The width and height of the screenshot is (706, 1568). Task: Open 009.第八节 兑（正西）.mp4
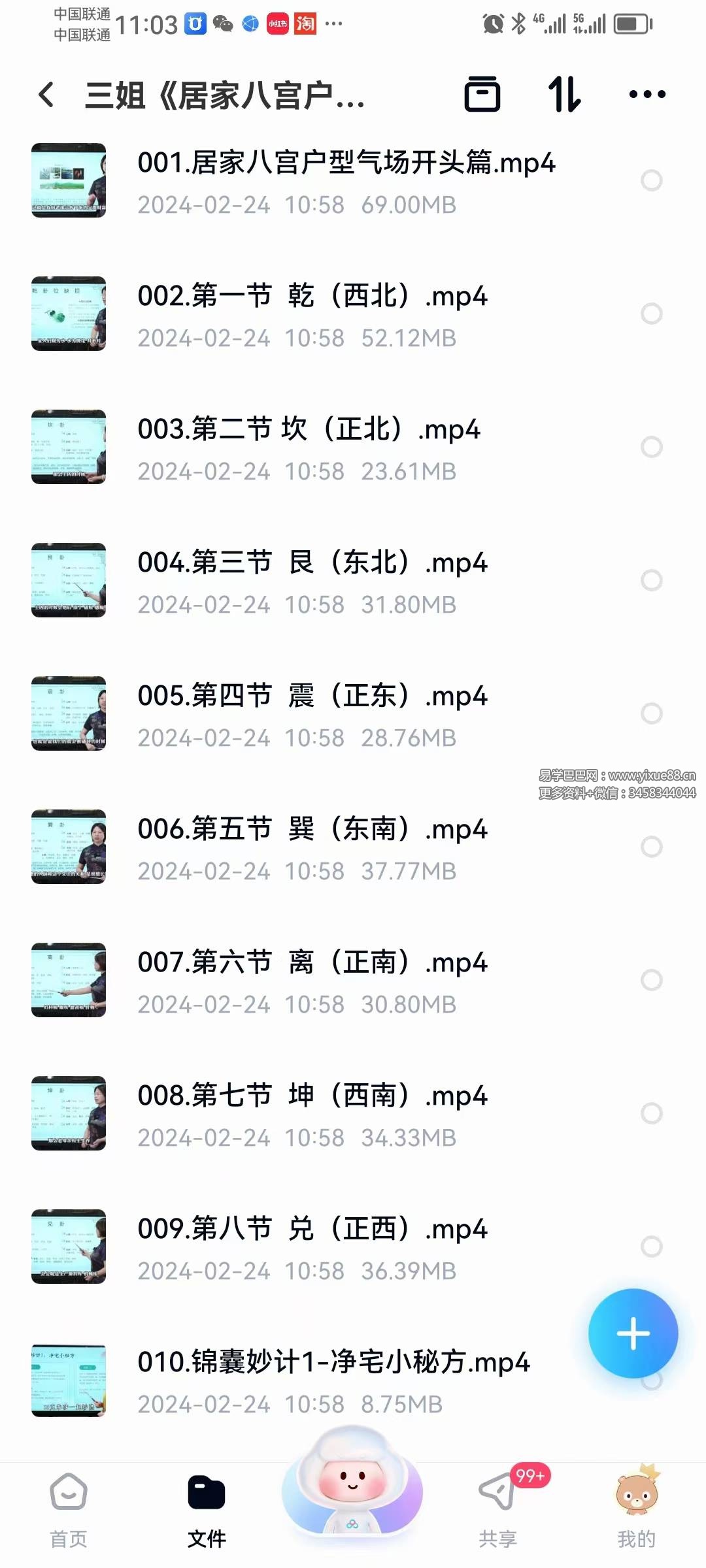(x=312, y=1230)
